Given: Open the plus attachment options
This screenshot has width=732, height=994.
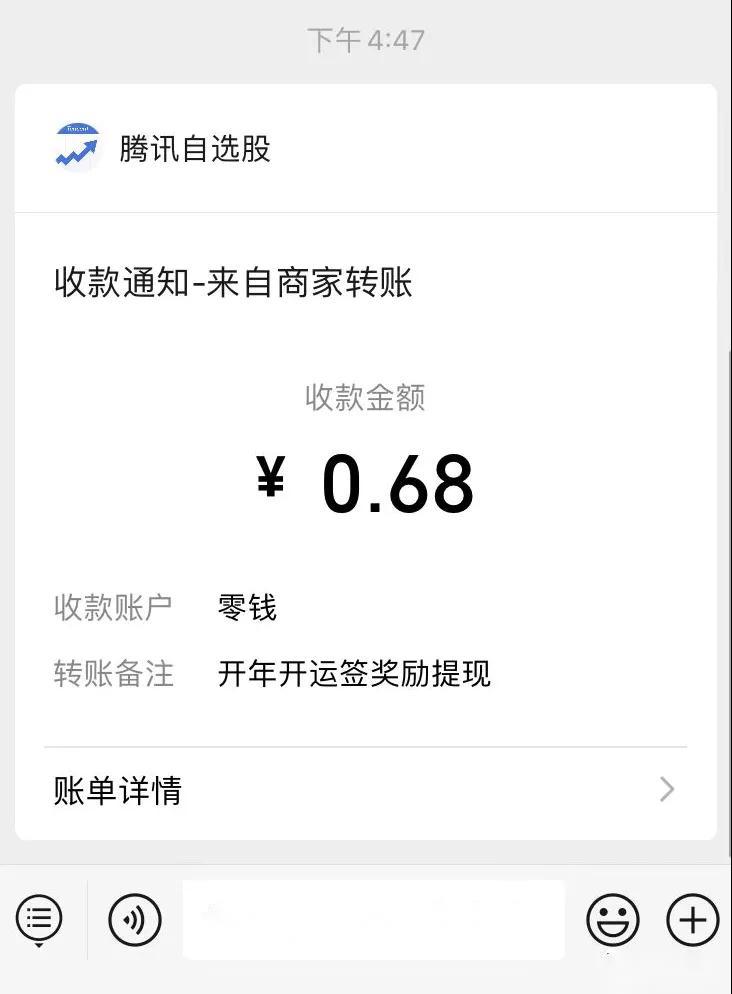Looking at the screenshot, I should coord(692,920).
